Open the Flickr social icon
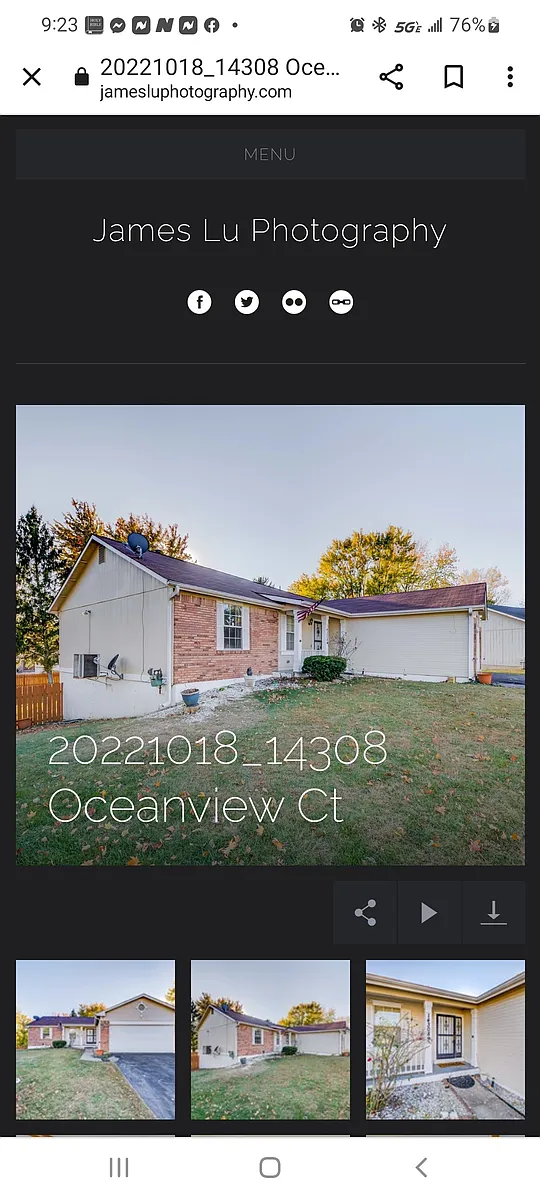Screen dimensions: 540x1200 (x=294, y=302)
